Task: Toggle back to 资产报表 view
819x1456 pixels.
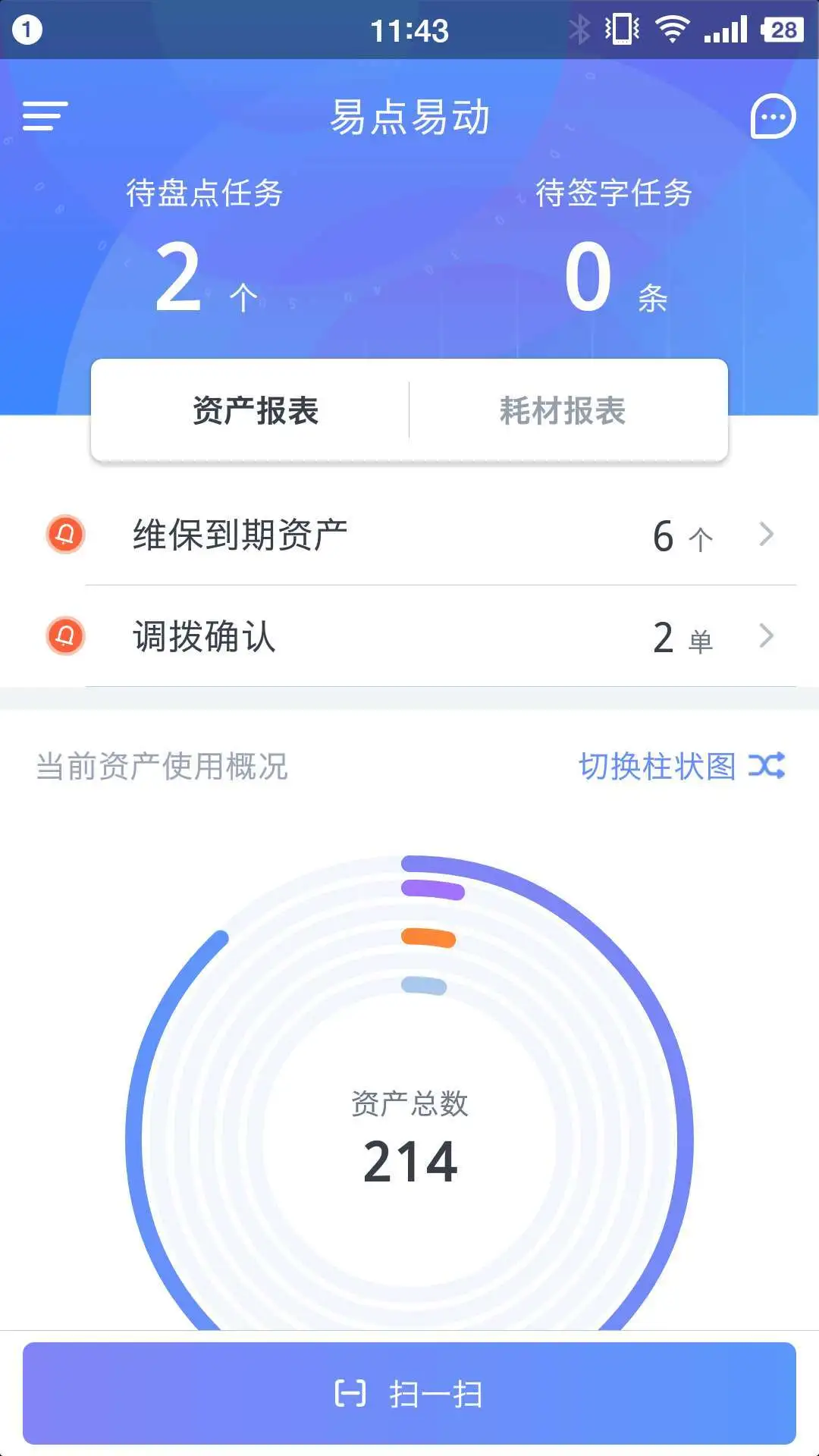Action: pos(256,409)
